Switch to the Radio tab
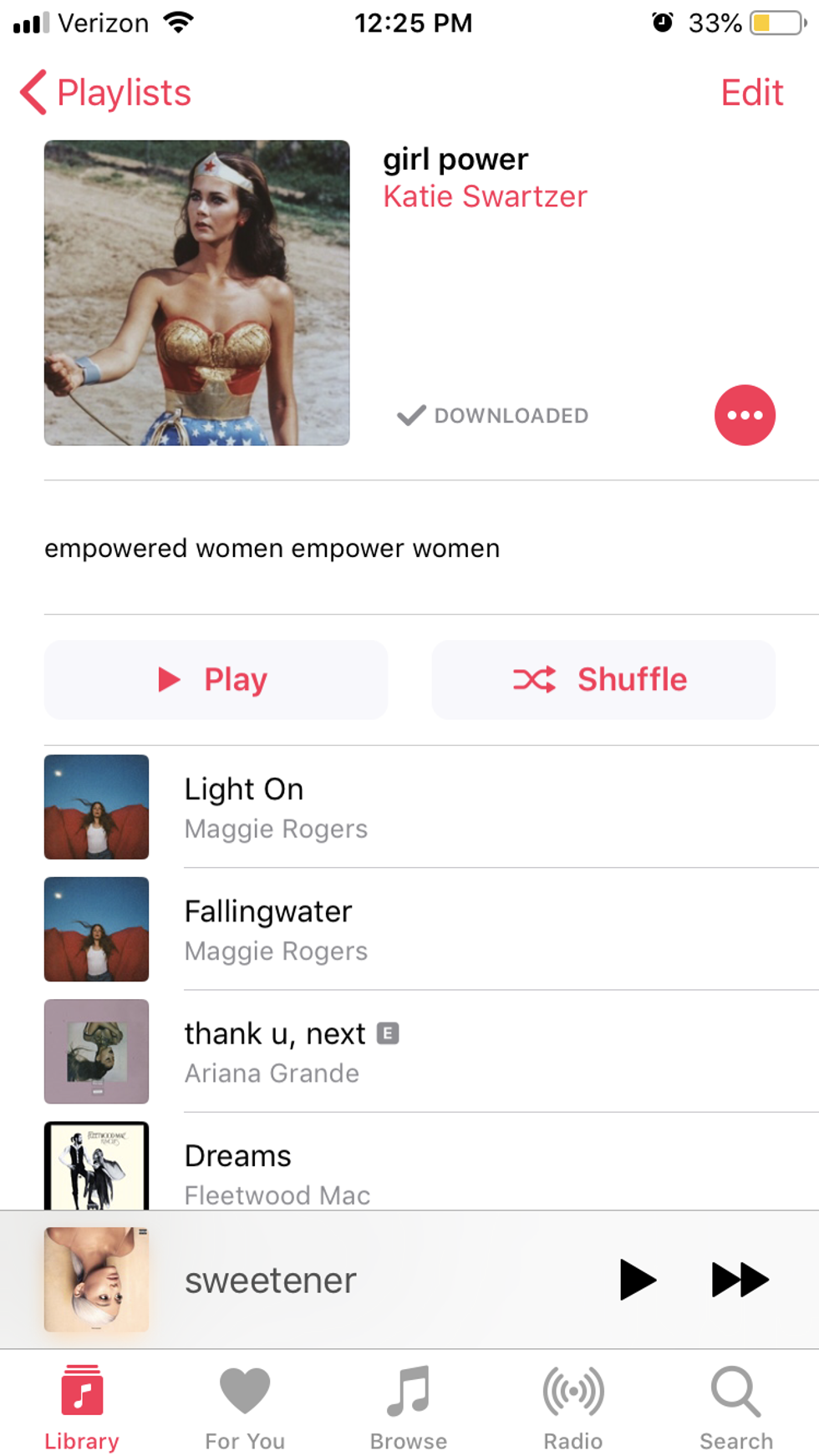This screenshot has width=819, height=1456. 572,1408
